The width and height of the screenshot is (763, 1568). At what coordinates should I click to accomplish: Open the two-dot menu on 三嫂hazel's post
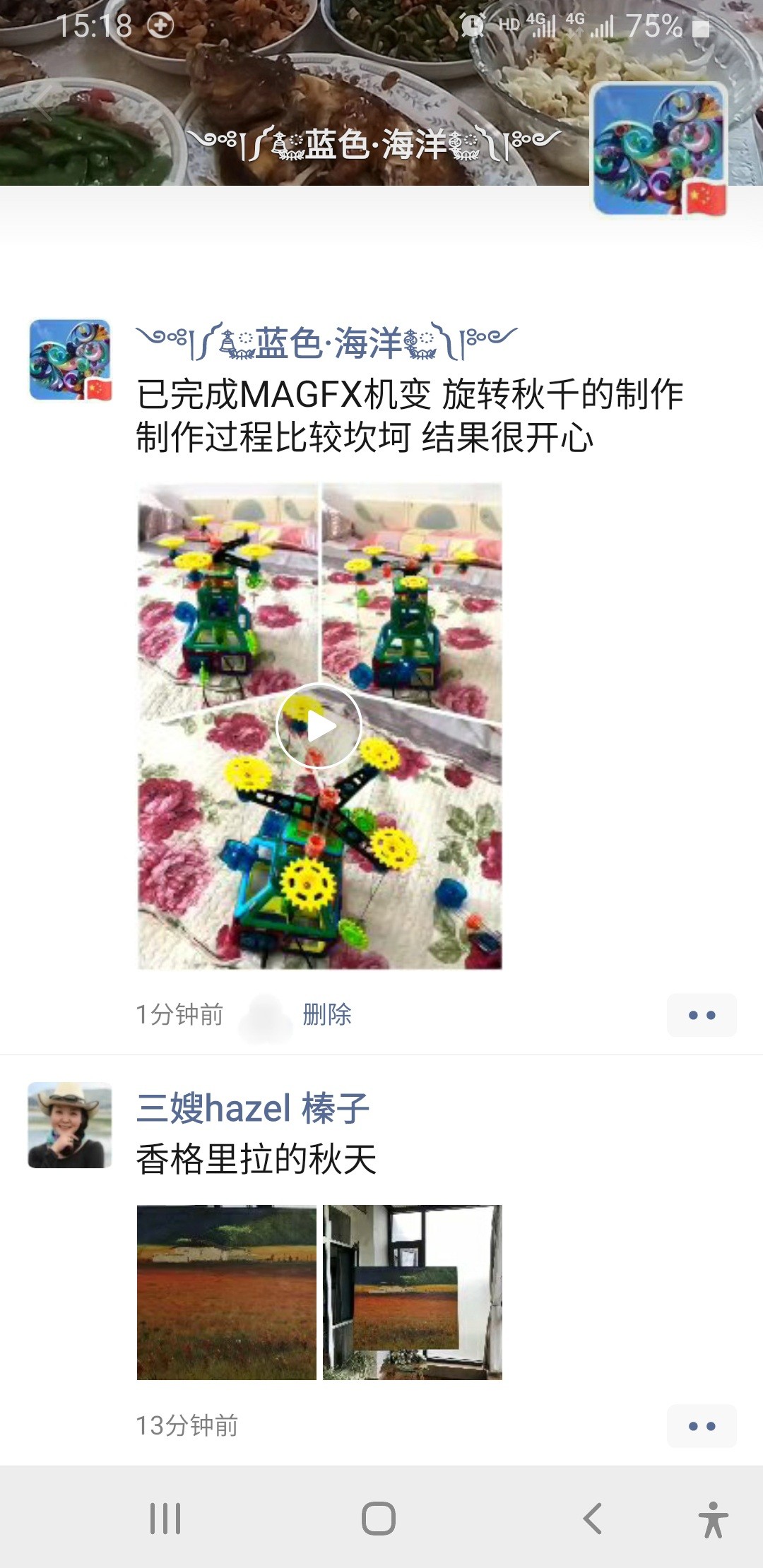click(x=702, y=1426)
